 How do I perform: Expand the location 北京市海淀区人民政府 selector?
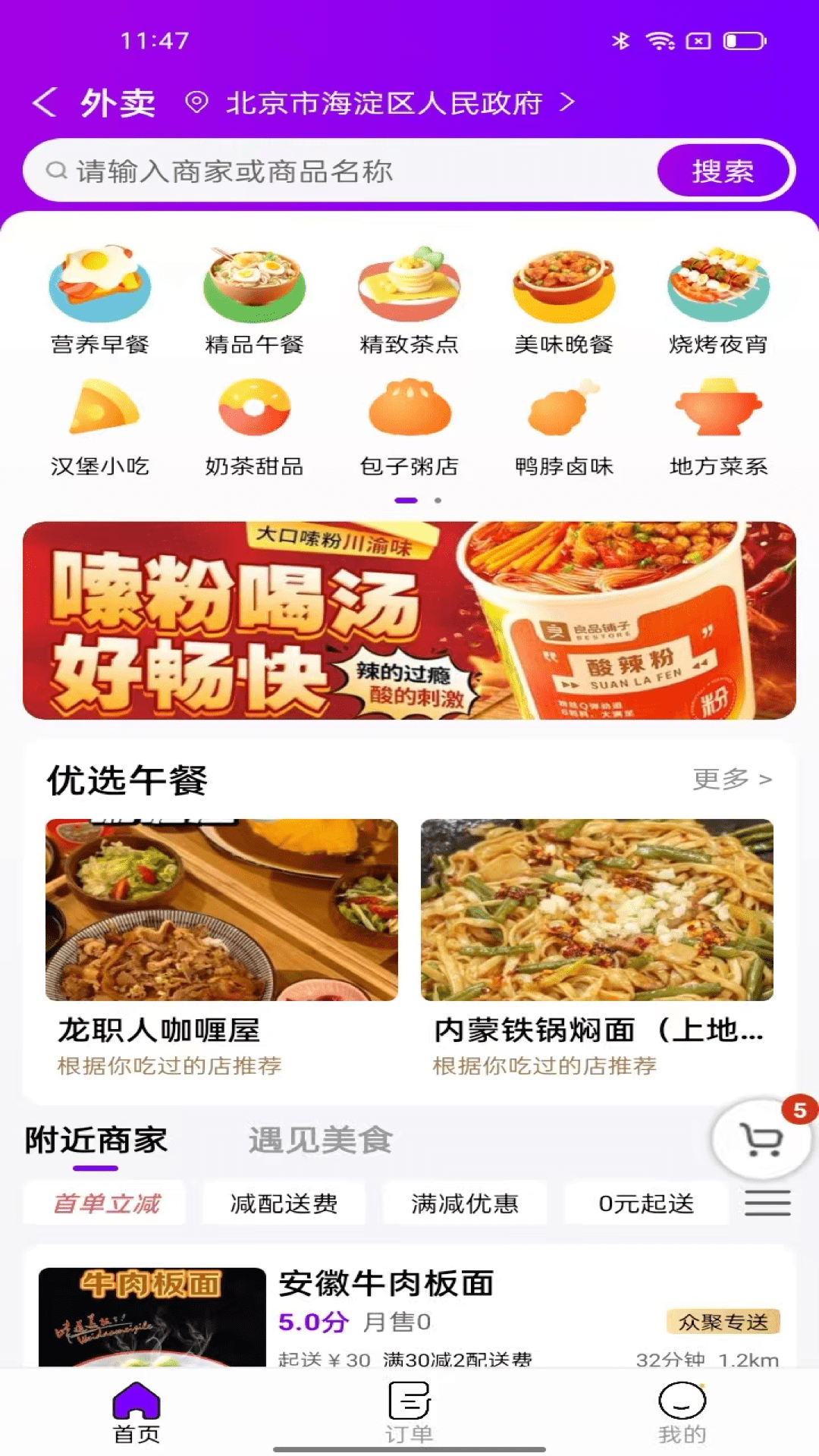pos(383,104)
